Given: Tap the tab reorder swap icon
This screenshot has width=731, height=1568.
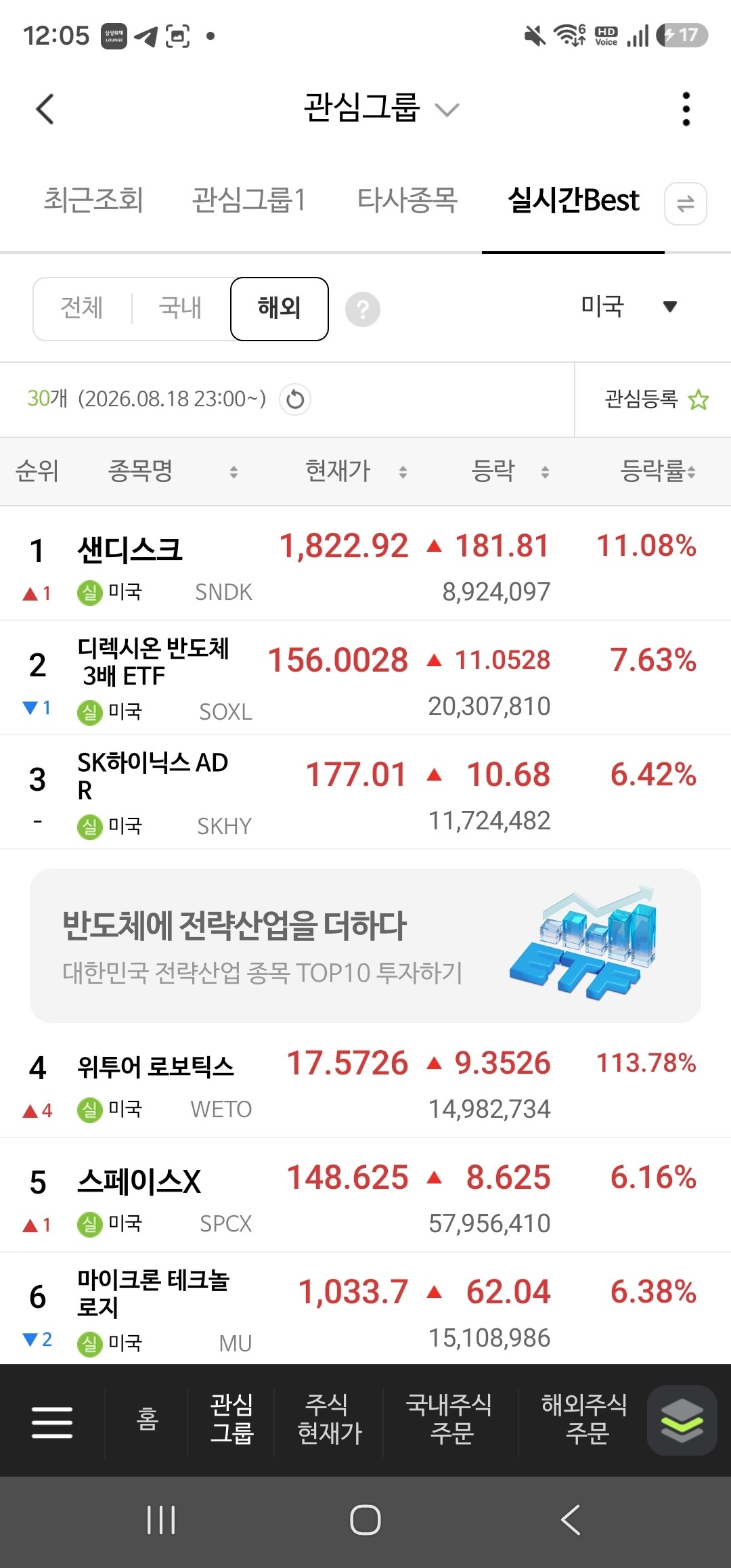Looking at the screenshot, I should click(x=686, y=203).
